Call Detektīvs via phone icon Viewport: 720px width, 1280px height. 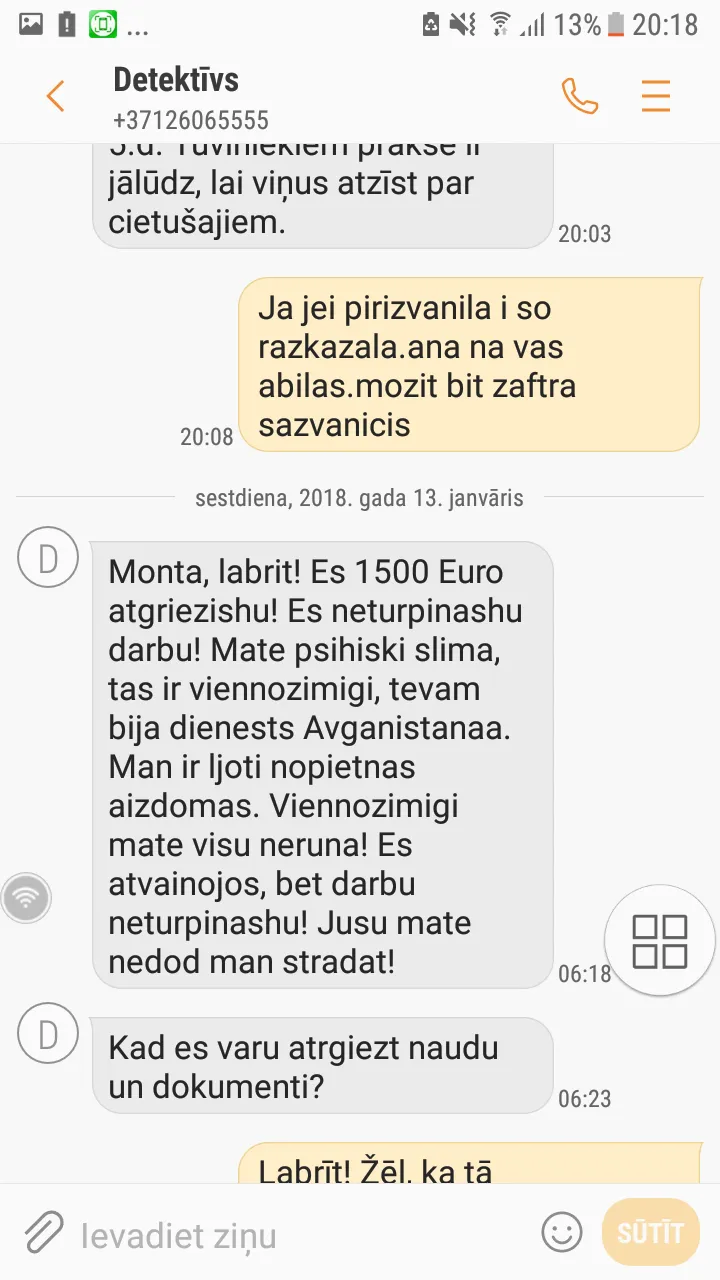[x=580, y=97]
